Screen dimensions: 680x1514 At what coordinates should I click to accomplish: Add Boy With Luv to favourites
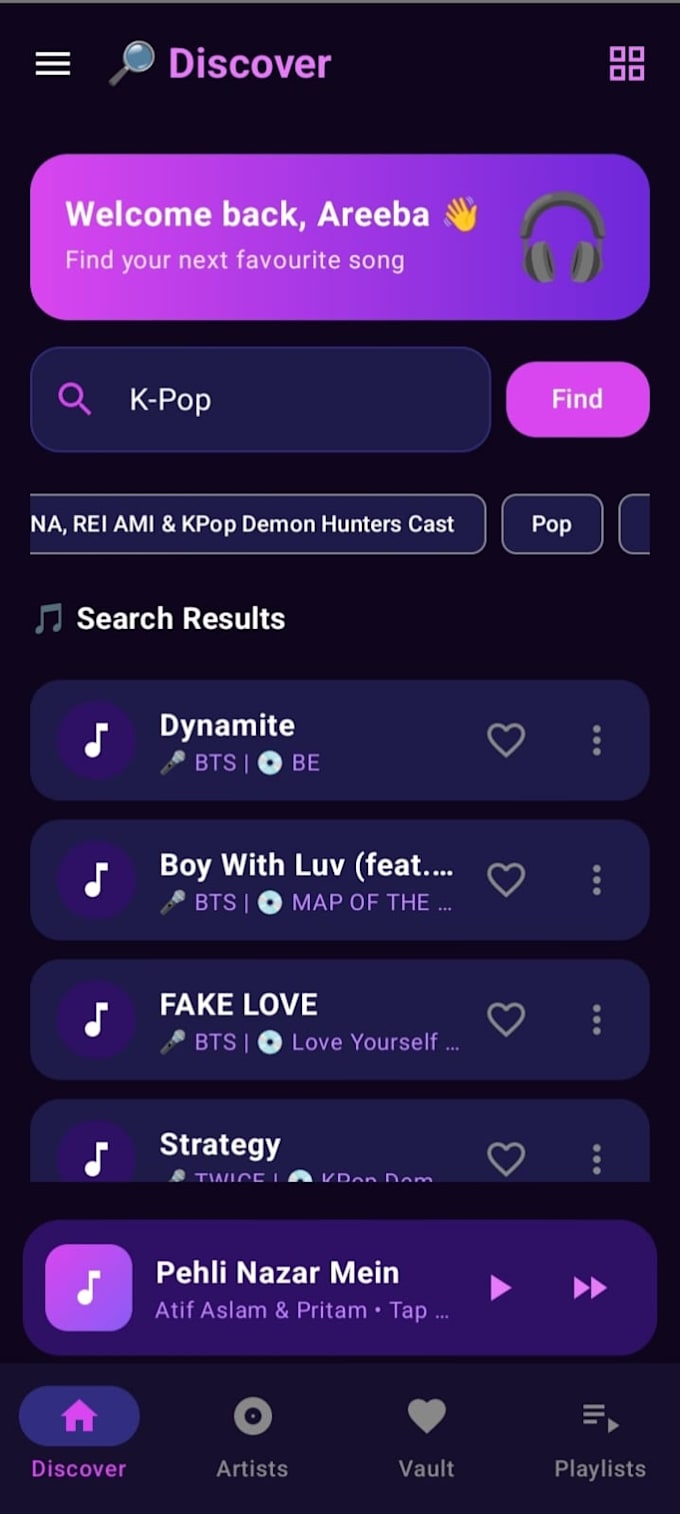506,880
